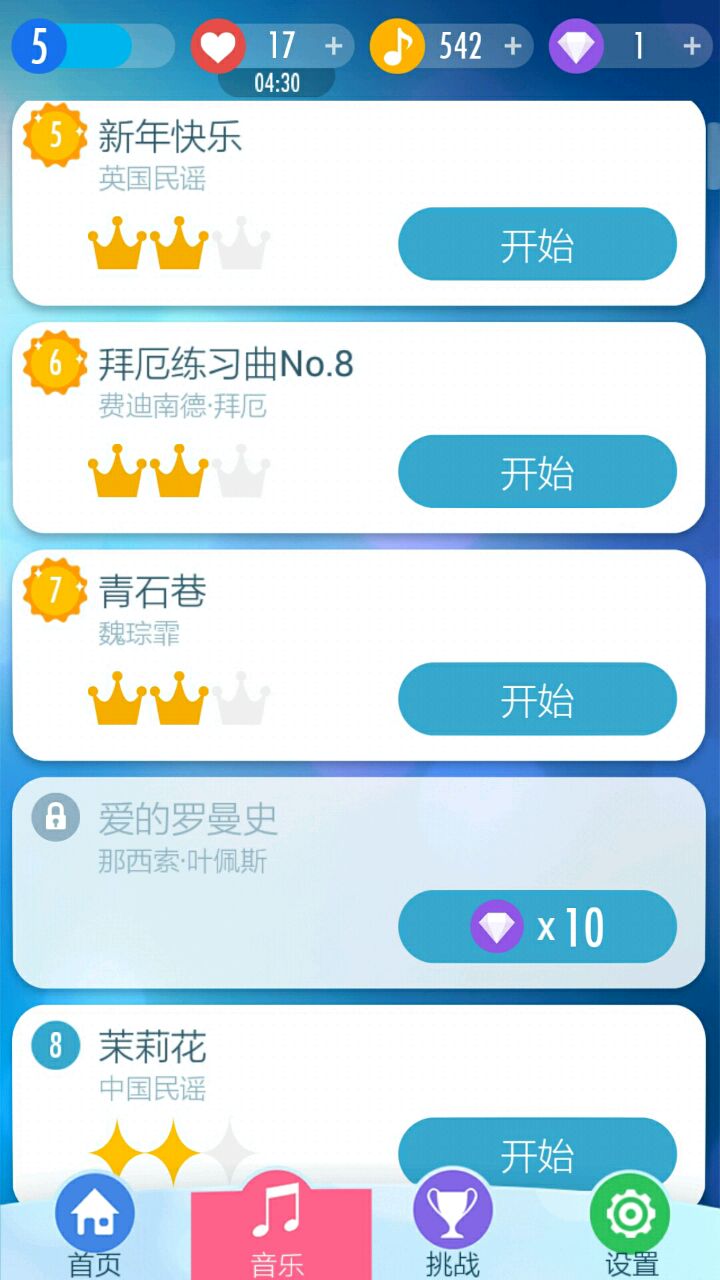Start the song 青石巷
The image size is (720, 1280).
click(x=537, y=699)
